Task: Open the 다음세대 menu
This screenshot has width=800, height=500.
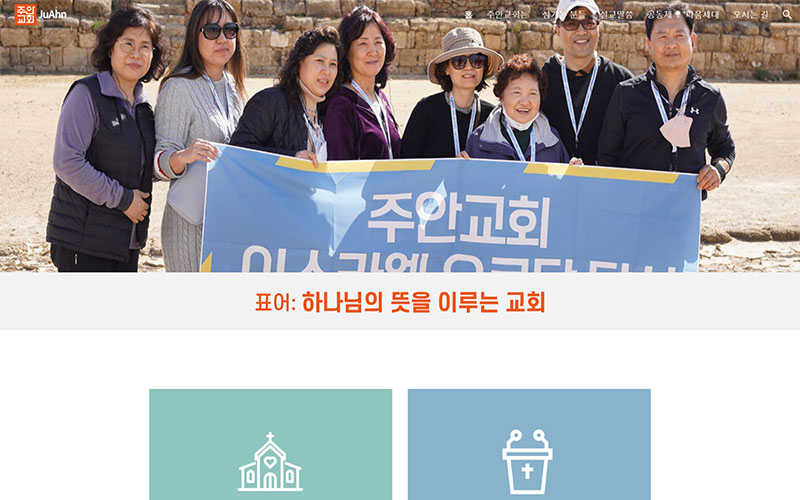Action: coord(702,15)
